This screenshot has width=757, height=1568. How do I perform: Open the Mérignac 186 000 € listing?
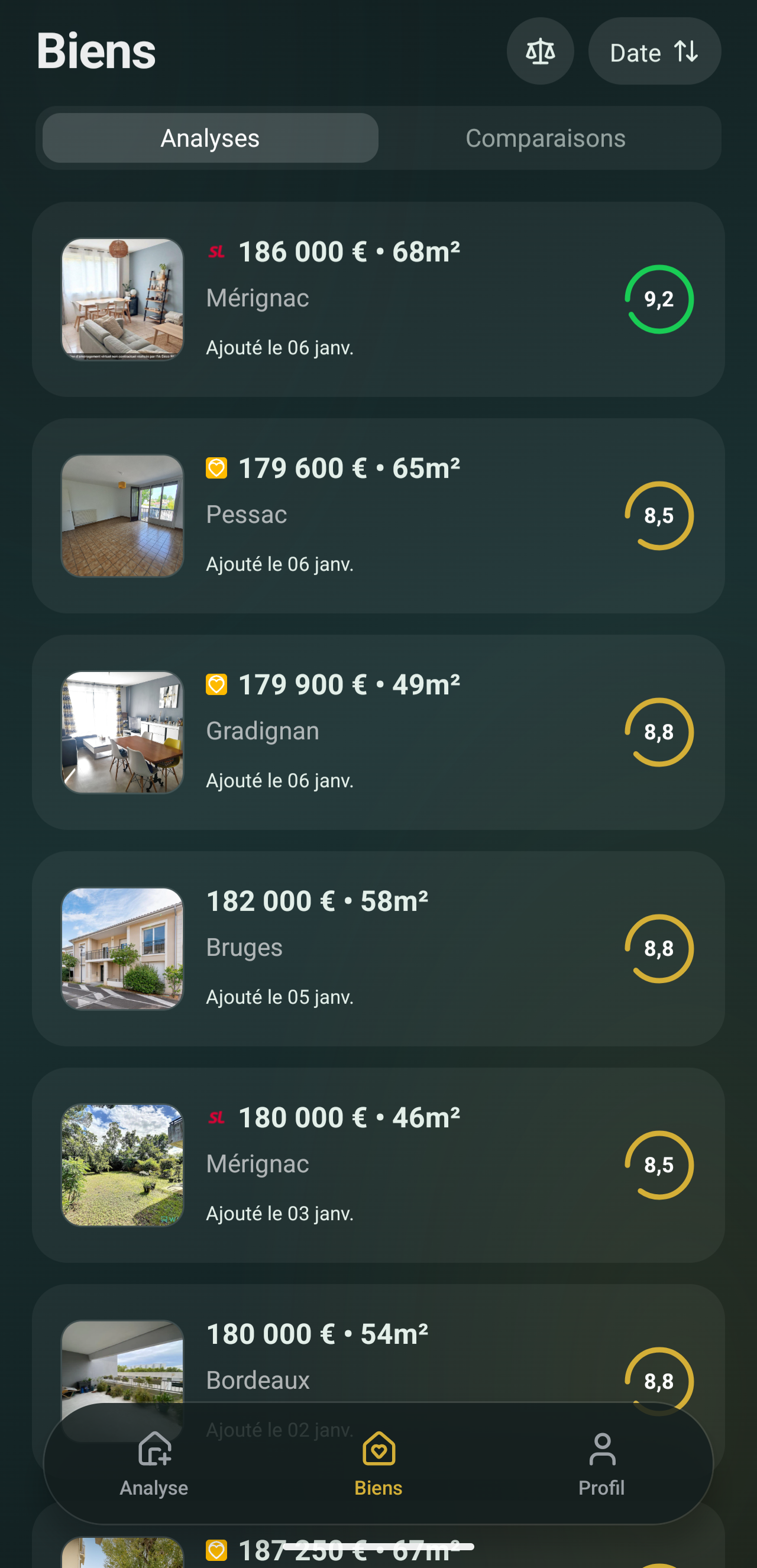pyautogui.click(x=378, y=298)
